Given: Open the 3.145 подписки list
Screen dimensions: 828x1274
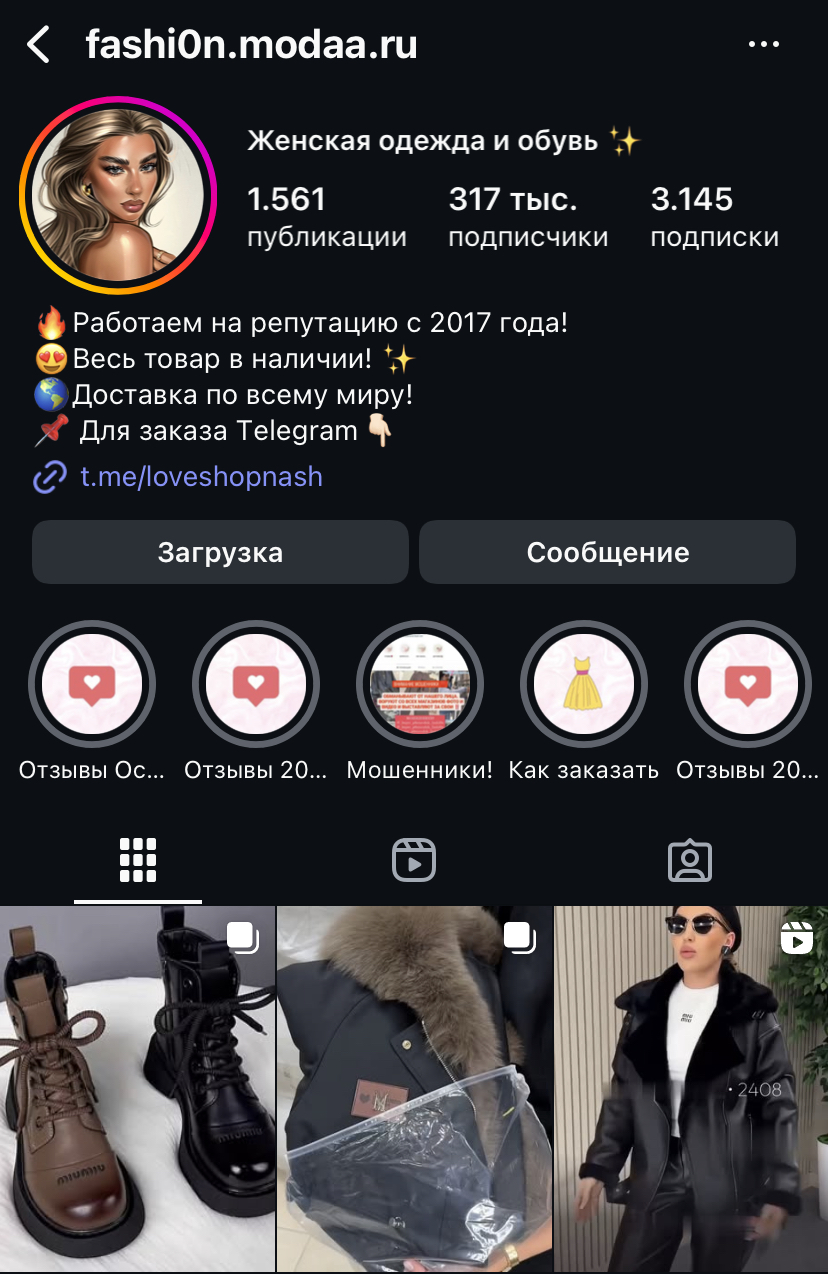Looking at the screenshot, I should pos(714,216).
